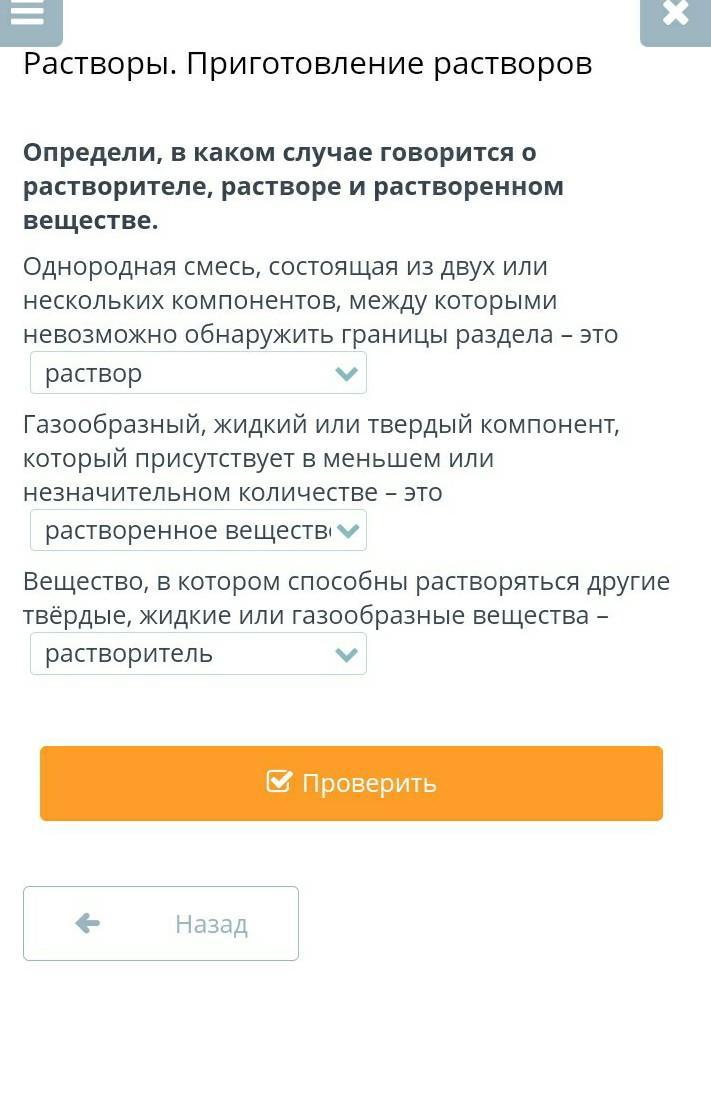Image resolution: width=711 pixels, height=1111 pixels.
Task: Open the hamburger menu
Action: click(x=30, y=19)
